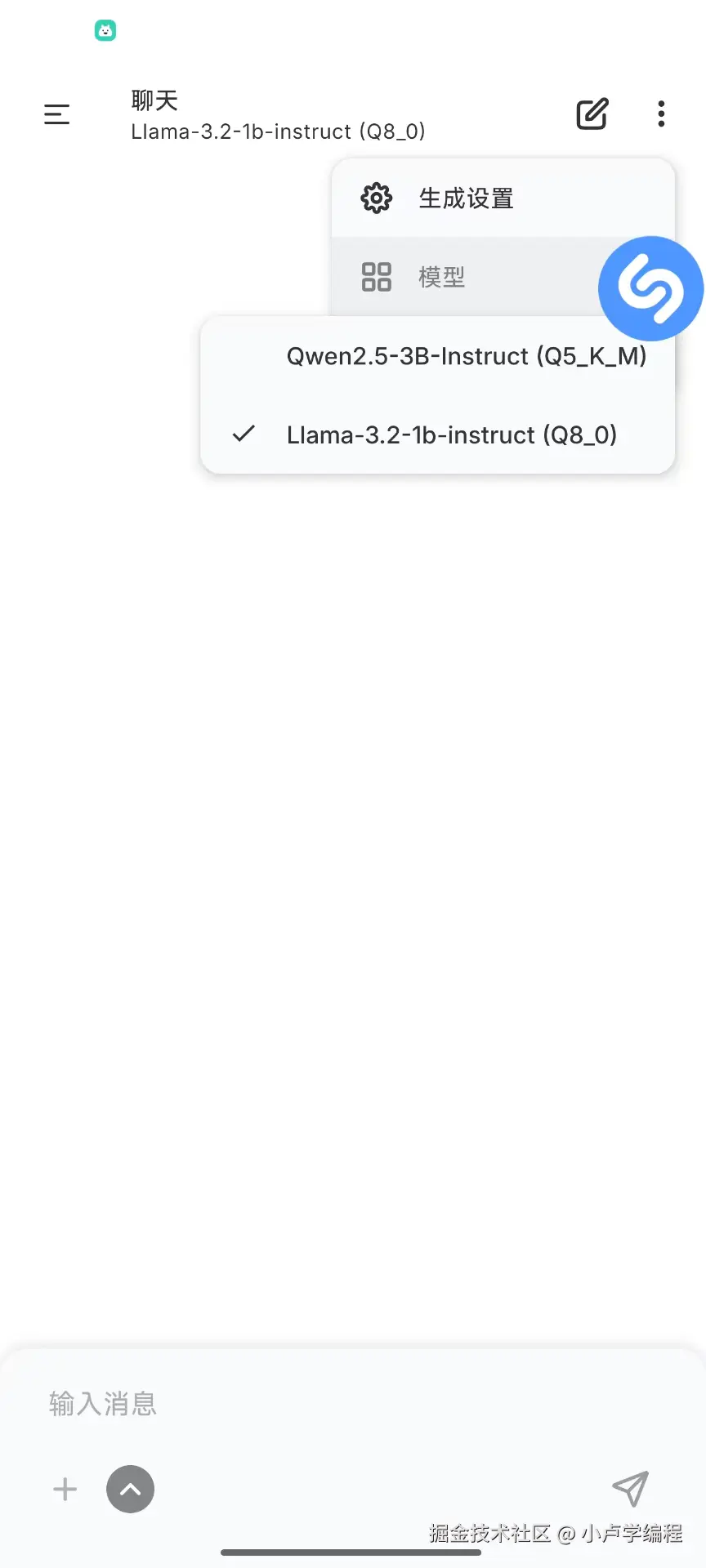Open 生成设置 generation settings

[466, 198]
